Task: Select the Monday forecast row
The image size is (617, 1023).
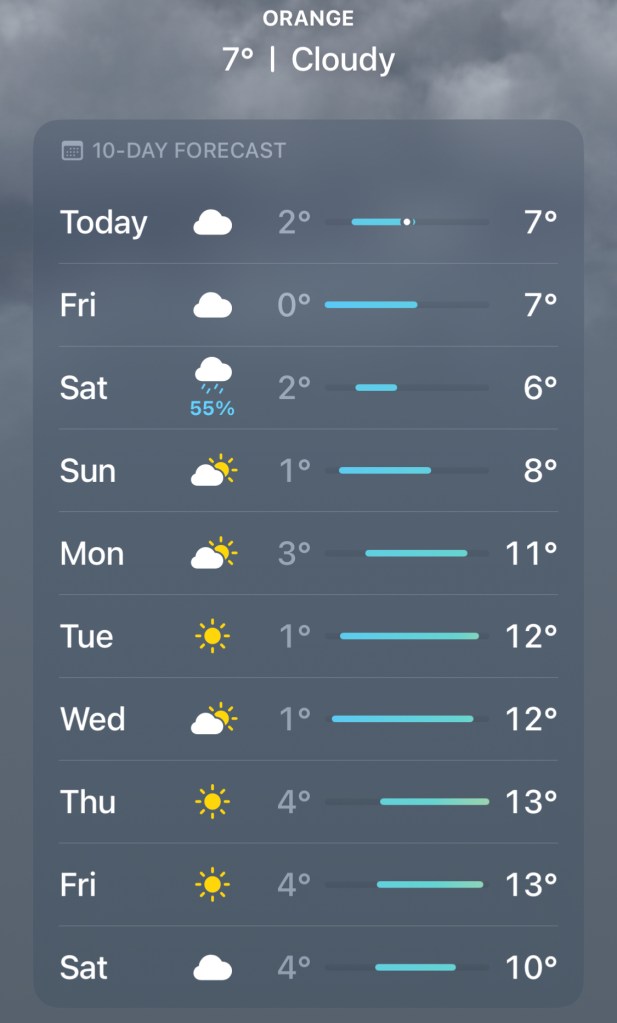Action: click(x=308, y=553)
